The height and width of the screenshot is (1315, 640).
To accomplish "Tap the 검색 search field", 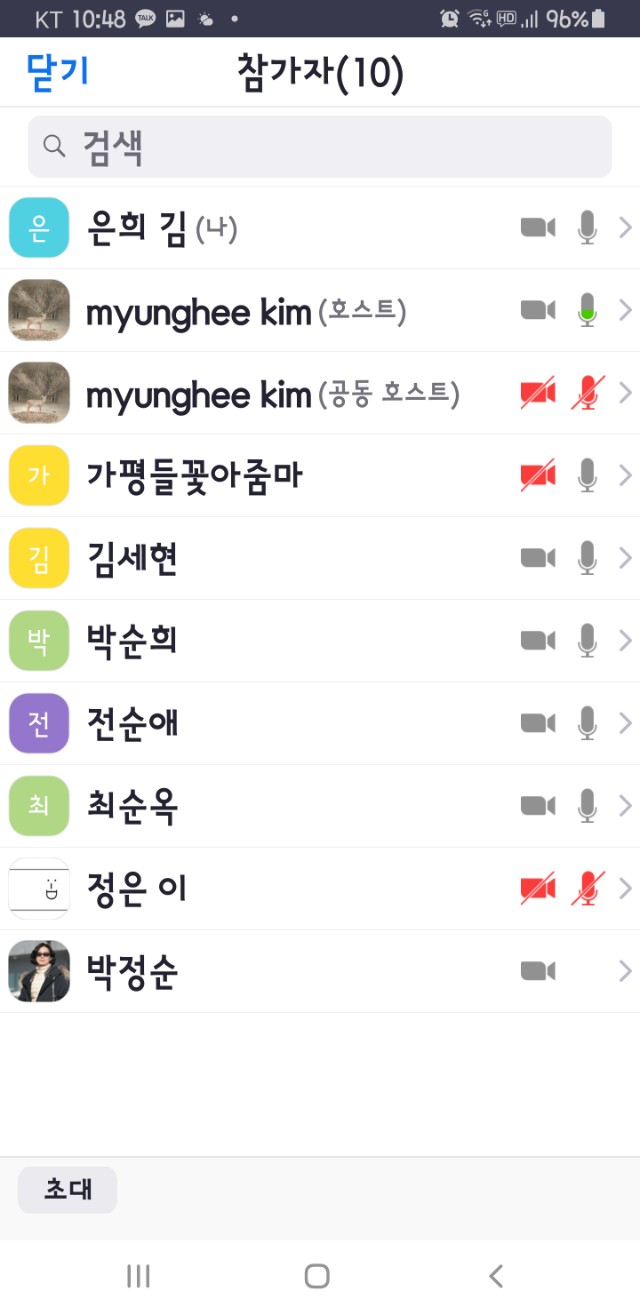I will (x=320, y=147).
